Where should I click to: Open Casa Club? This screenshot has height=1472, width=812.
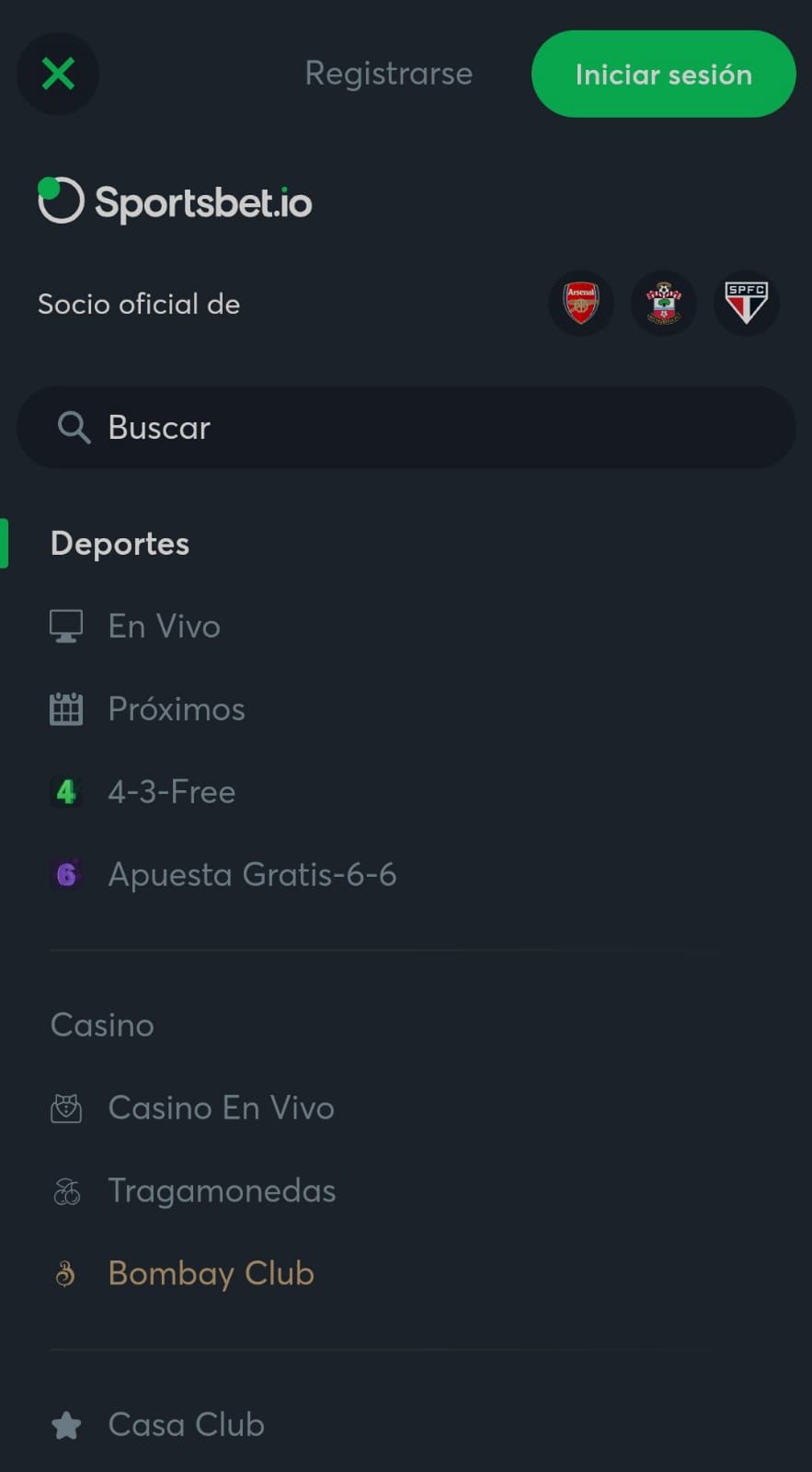pyautogui.click(x=186, y=1425)
